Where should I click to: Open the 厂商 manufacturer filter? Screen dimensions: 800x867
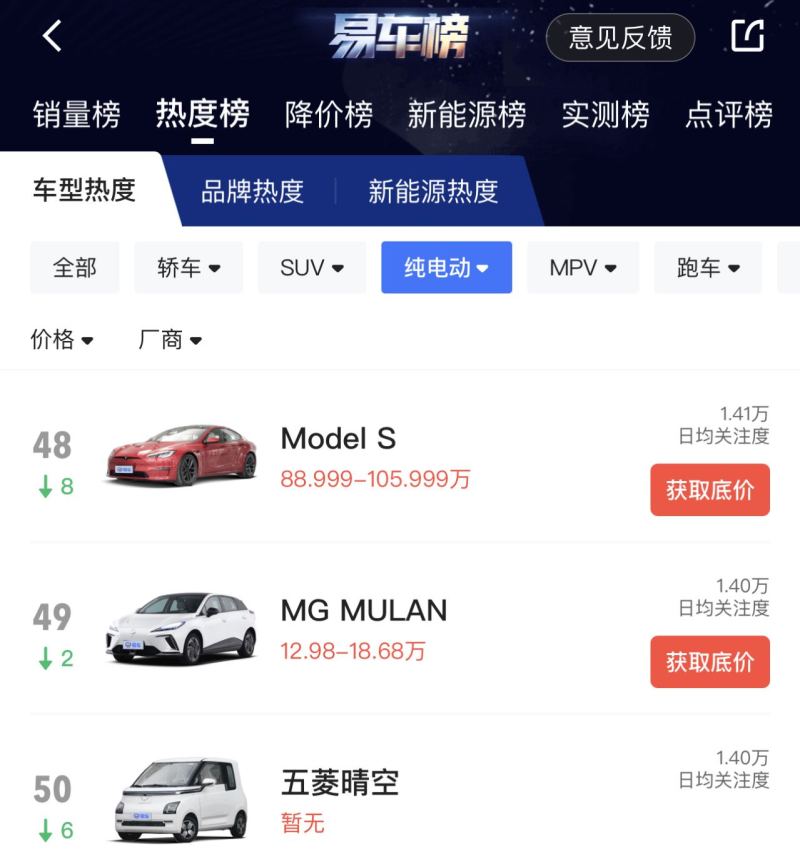pyautogui.click(x=170, y=340)
